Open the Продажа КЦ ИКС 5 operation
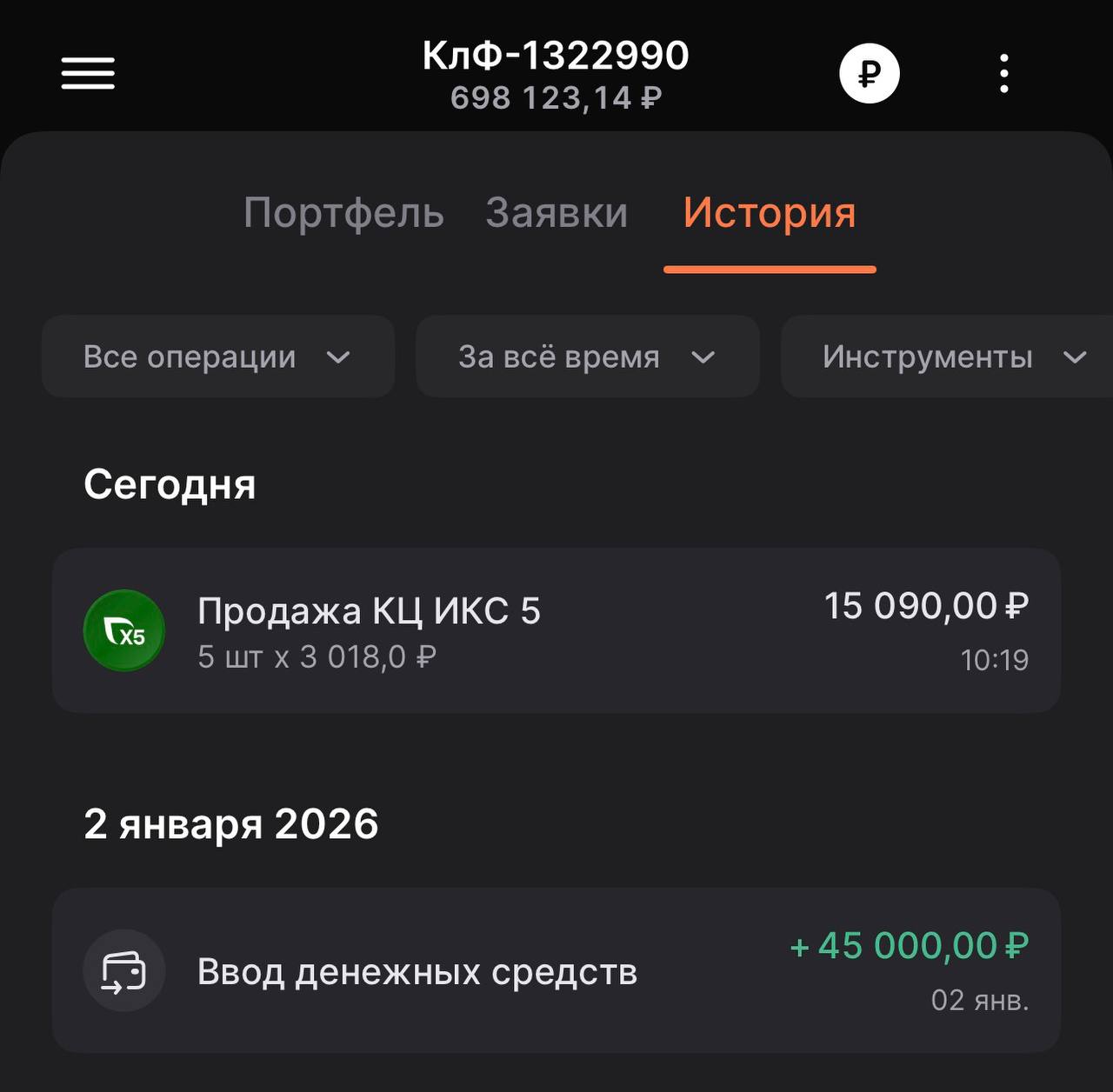Viewport: 1113px width, 1092px height. point(556,630)
